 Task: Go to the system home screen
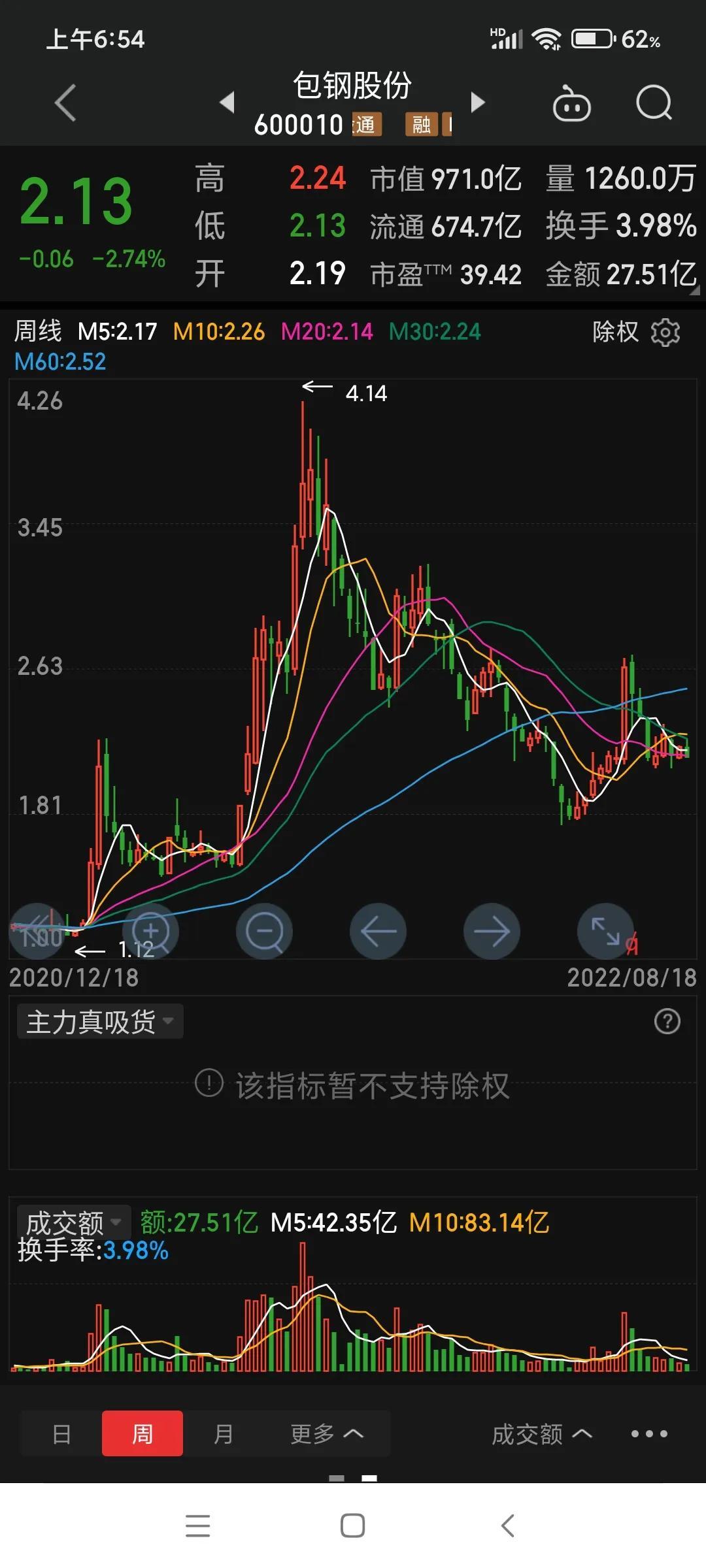(352, 1526)
